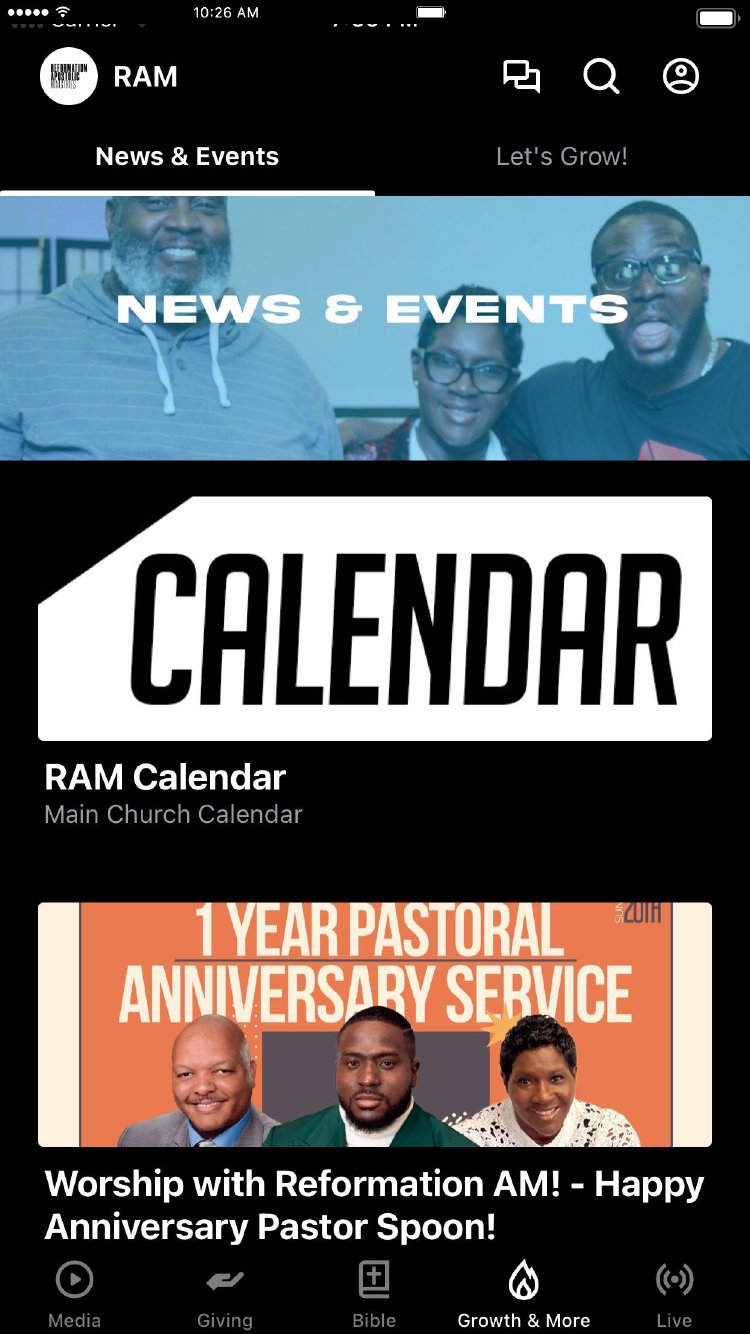
Task: Open the Giving tab
Action: pos(225,1294)
